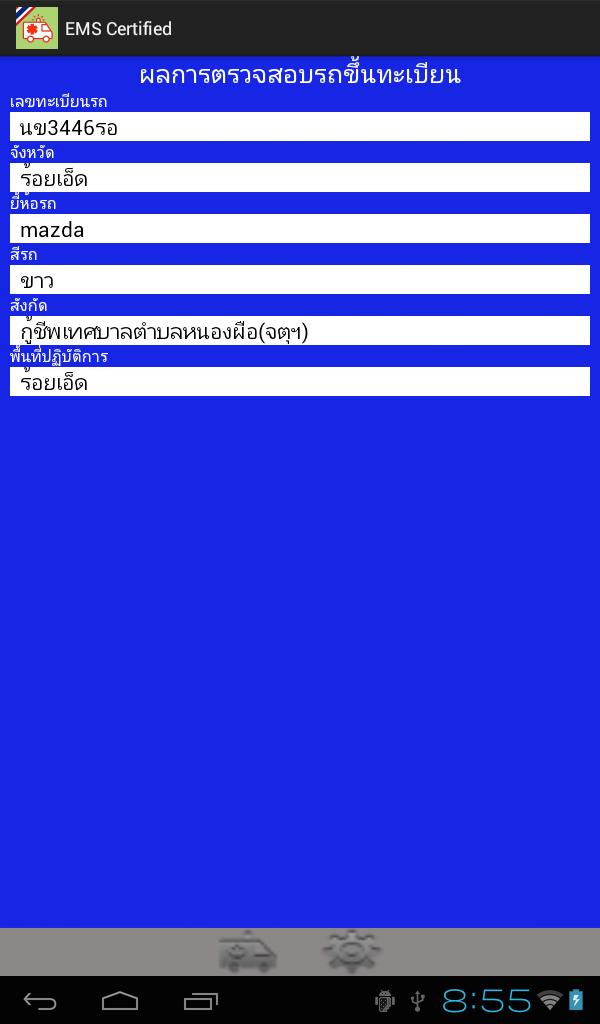Go back using system back button
This screenshot has height=1024, width=600.
pos(41,1000)
